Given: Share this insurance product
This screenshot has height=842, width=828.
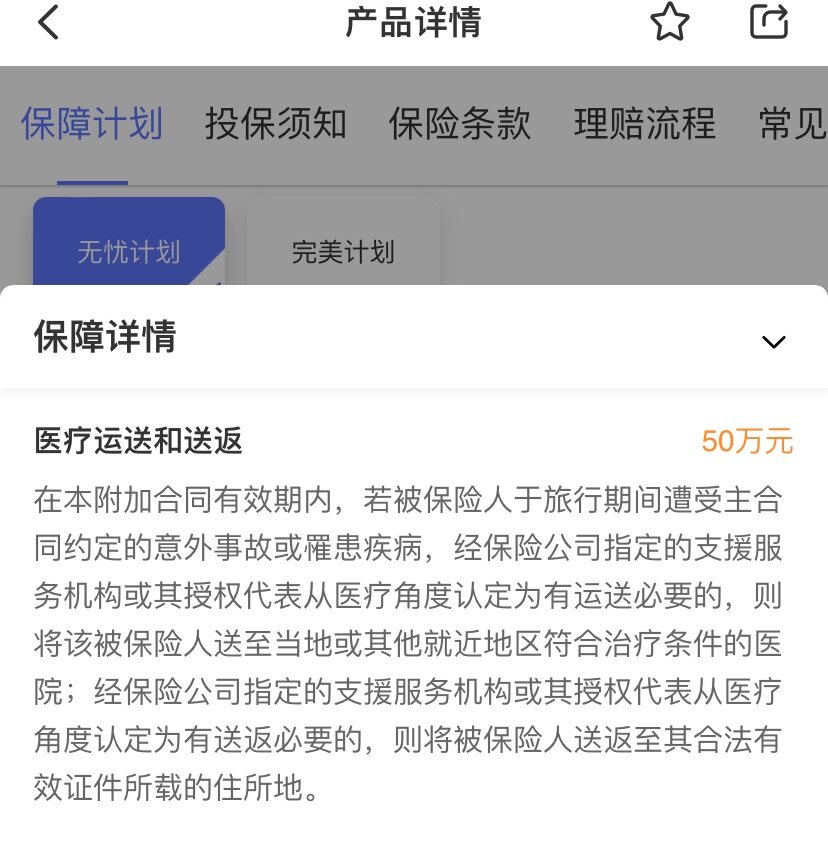Looking at the screenshot, I should coord(768,22).
